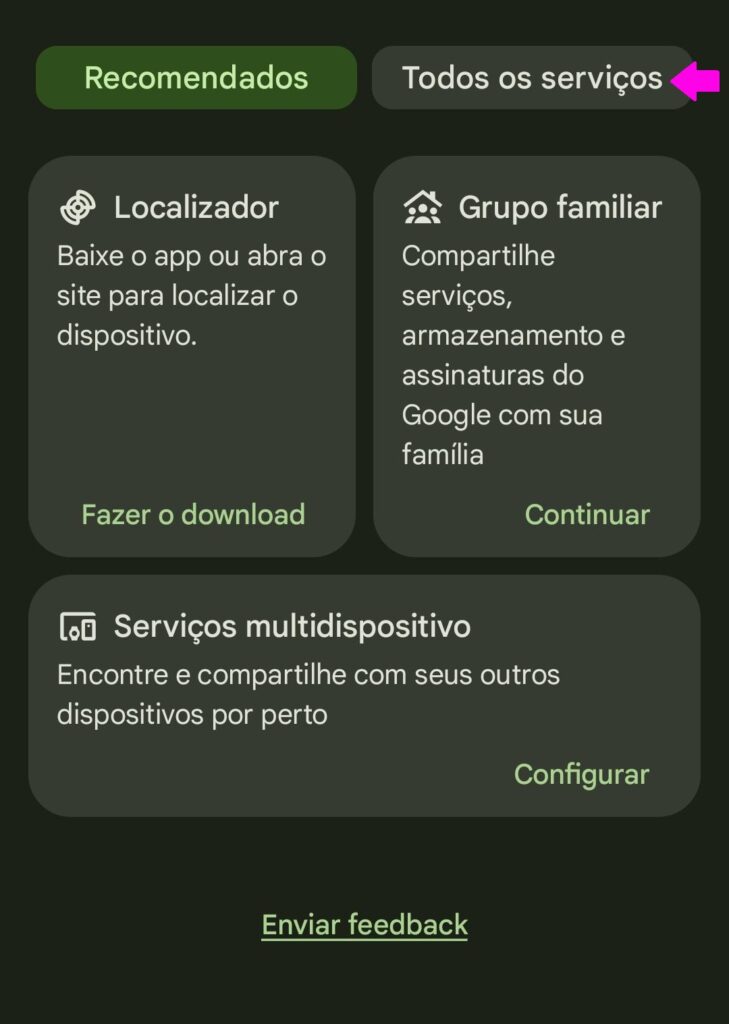Tap Fazer o download for Localizador
The height and width of the screenshot is (1024, 729).
(193, 515)
